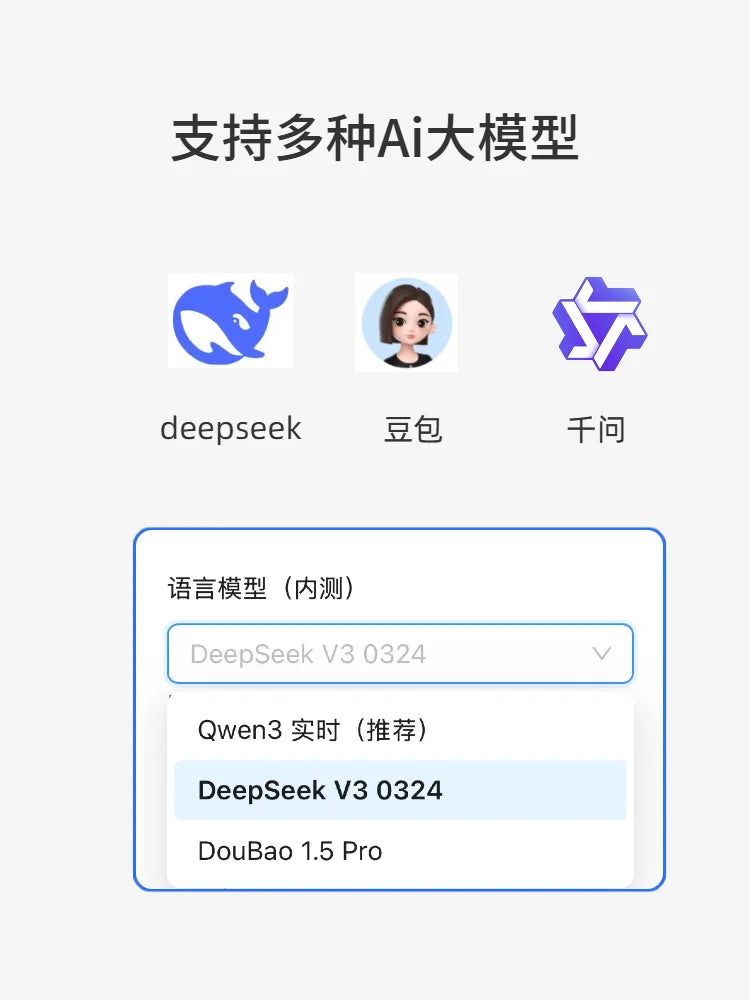Expand the language model dropdown chevron

coord(601,653)
